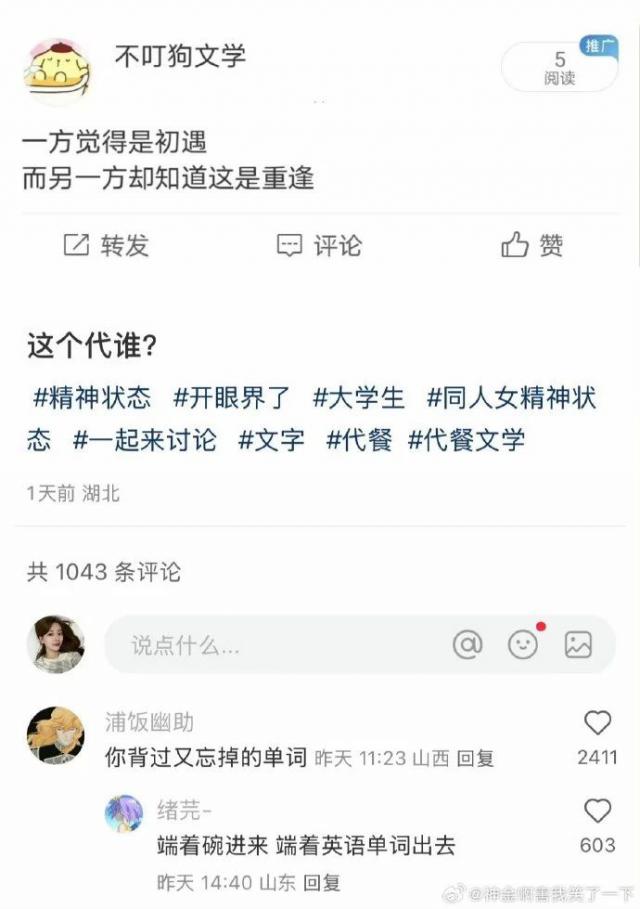The height and width of the screenshot is (909, 640).
Task: Open the #代餐文学 hashtag
Action: (x=466, y=439)
